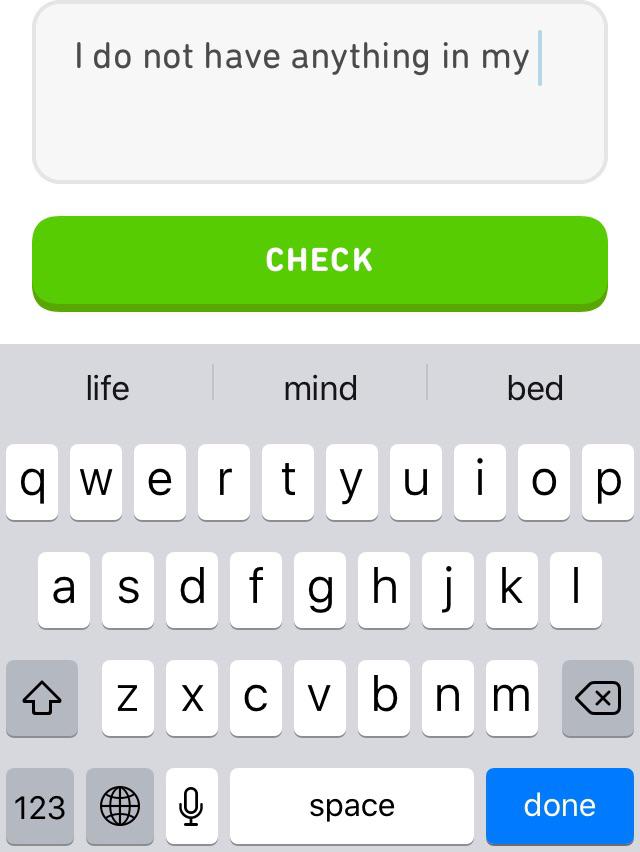Select the 'mind' word suggestion
The image size is (640, 852).
pyautogui.click(x=320, y=387)
